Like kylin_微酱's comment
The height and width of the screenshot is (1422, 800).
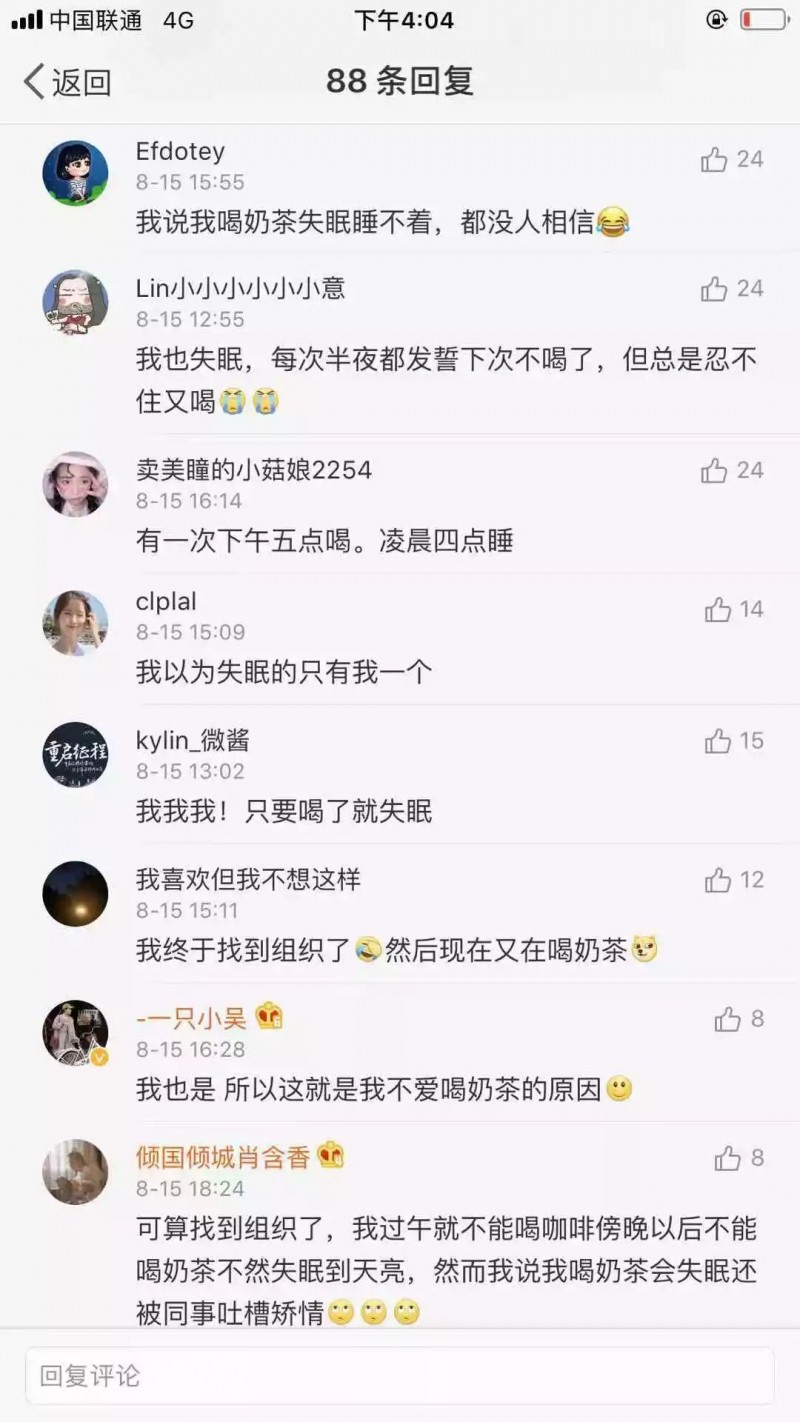click(x=717, y=741)
